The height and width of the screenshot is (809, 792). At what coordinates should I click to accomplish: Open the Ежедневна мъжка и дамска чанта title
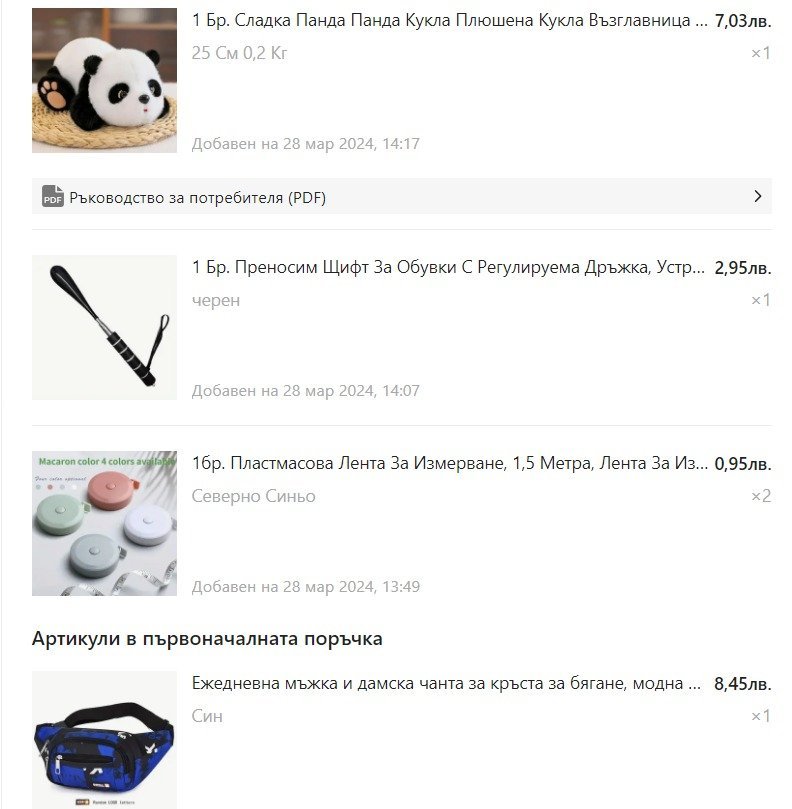click(446, 684)
